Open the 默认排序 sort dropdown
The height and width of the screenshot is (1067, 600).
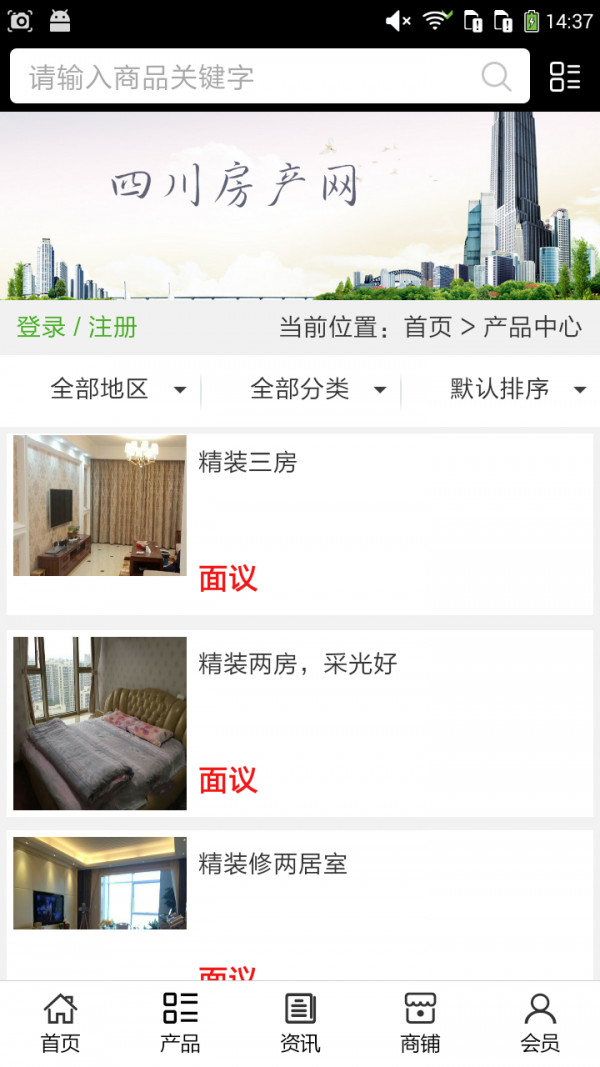click(517, 389)
